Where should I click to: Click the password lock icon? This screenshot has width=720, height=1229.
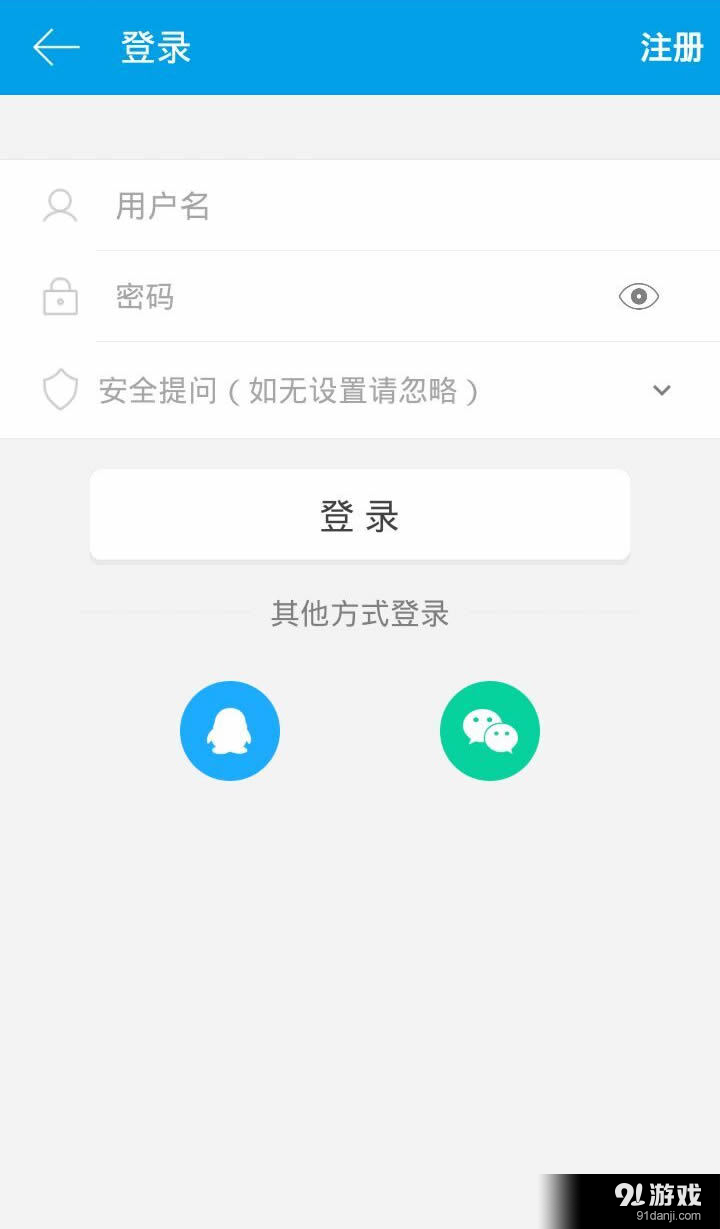coord(59,297)
